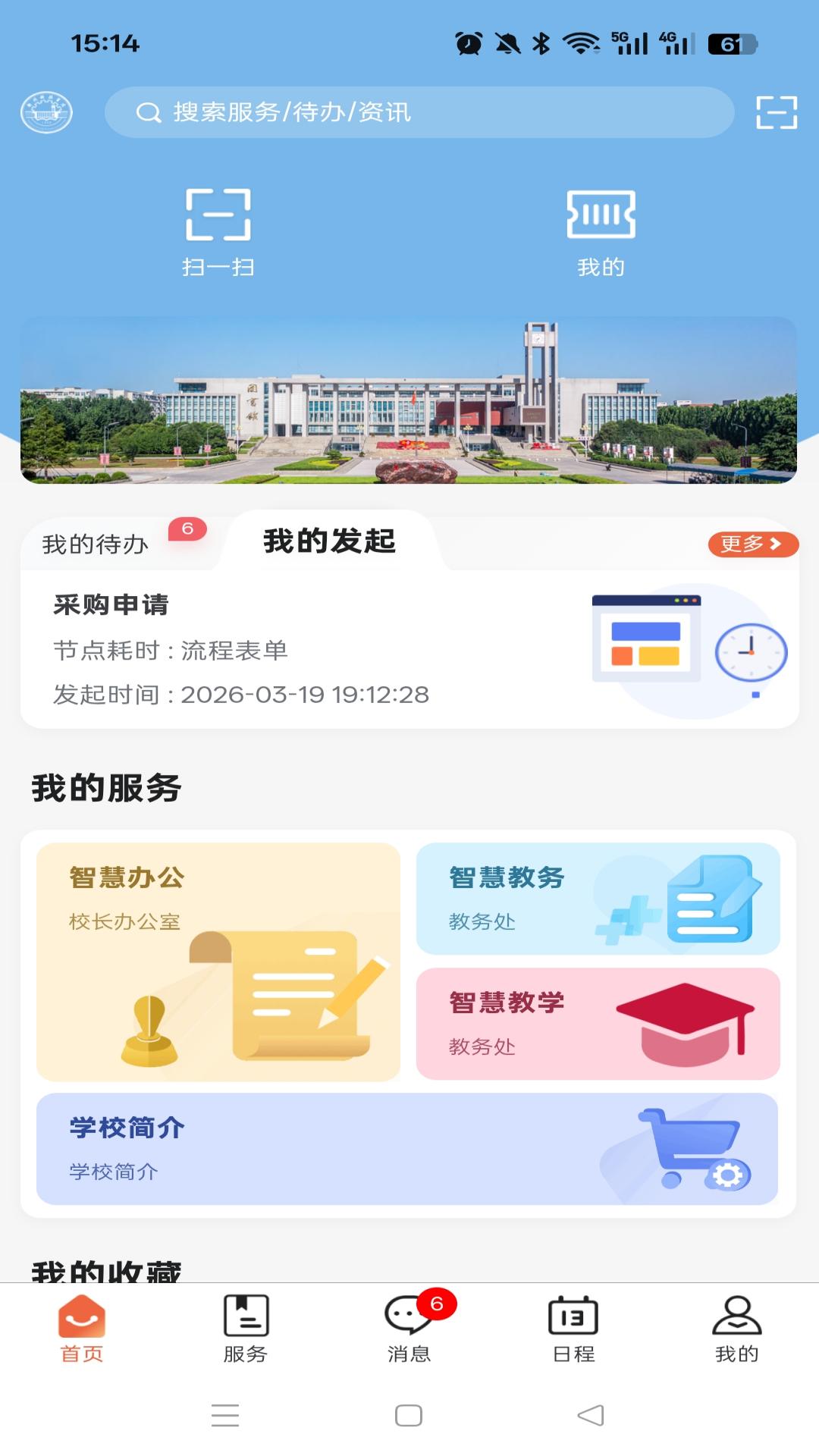Image resolution: width=819 pixels, height=1456 pixels.
Task: Open the 智慧教务 service card
Action: click(598, 899)
